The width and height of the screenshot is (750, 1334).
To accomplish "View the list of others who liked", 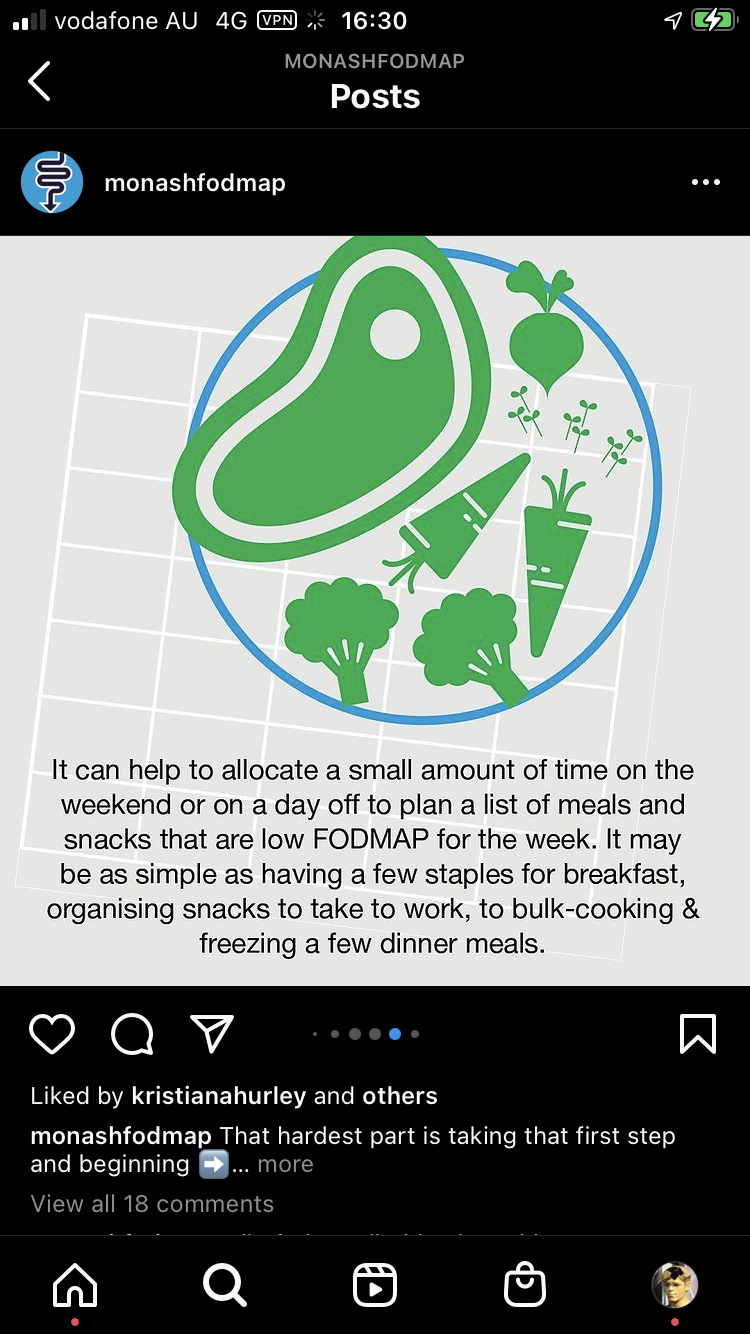I will (400, 1096).
